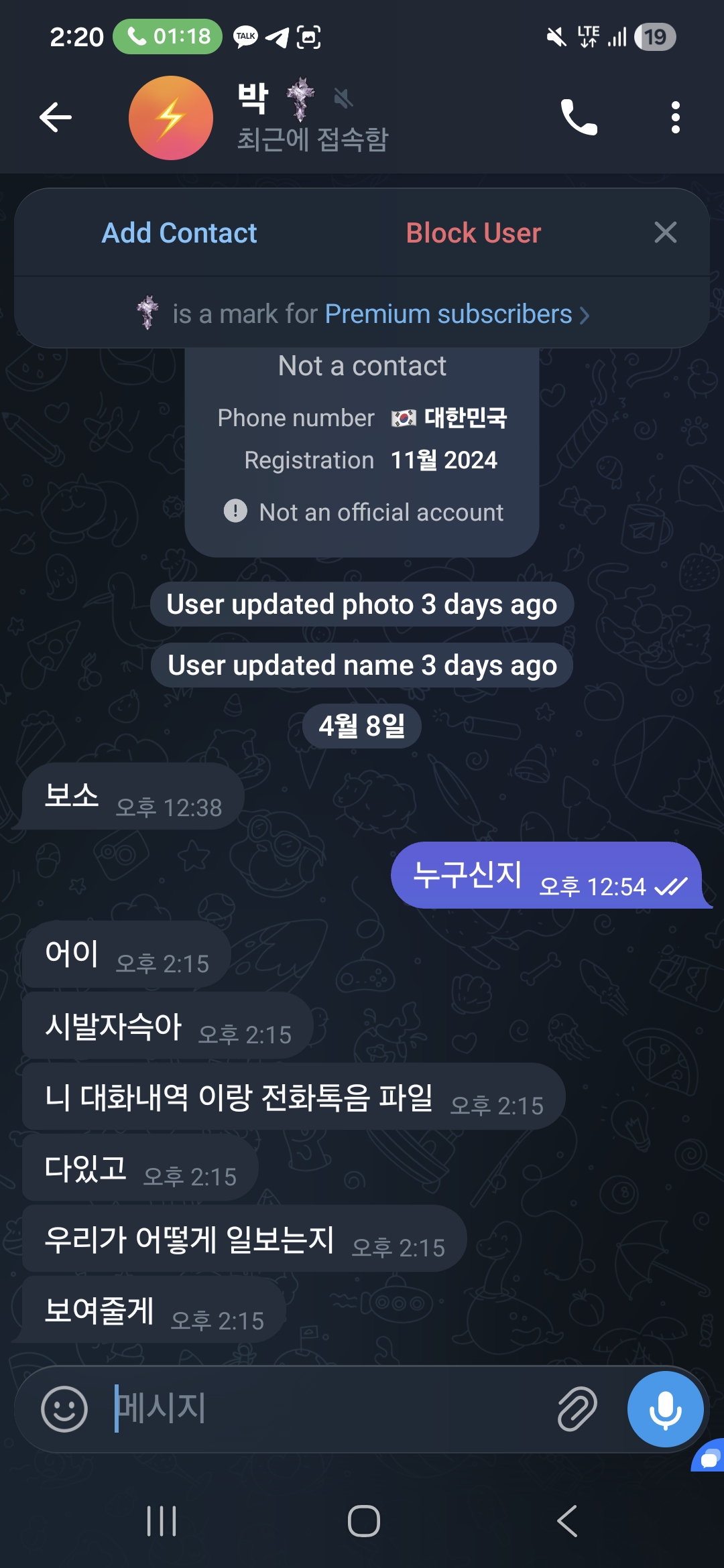Open the Premium subscribers link
Screen dimensions: 724x1568
449,314
